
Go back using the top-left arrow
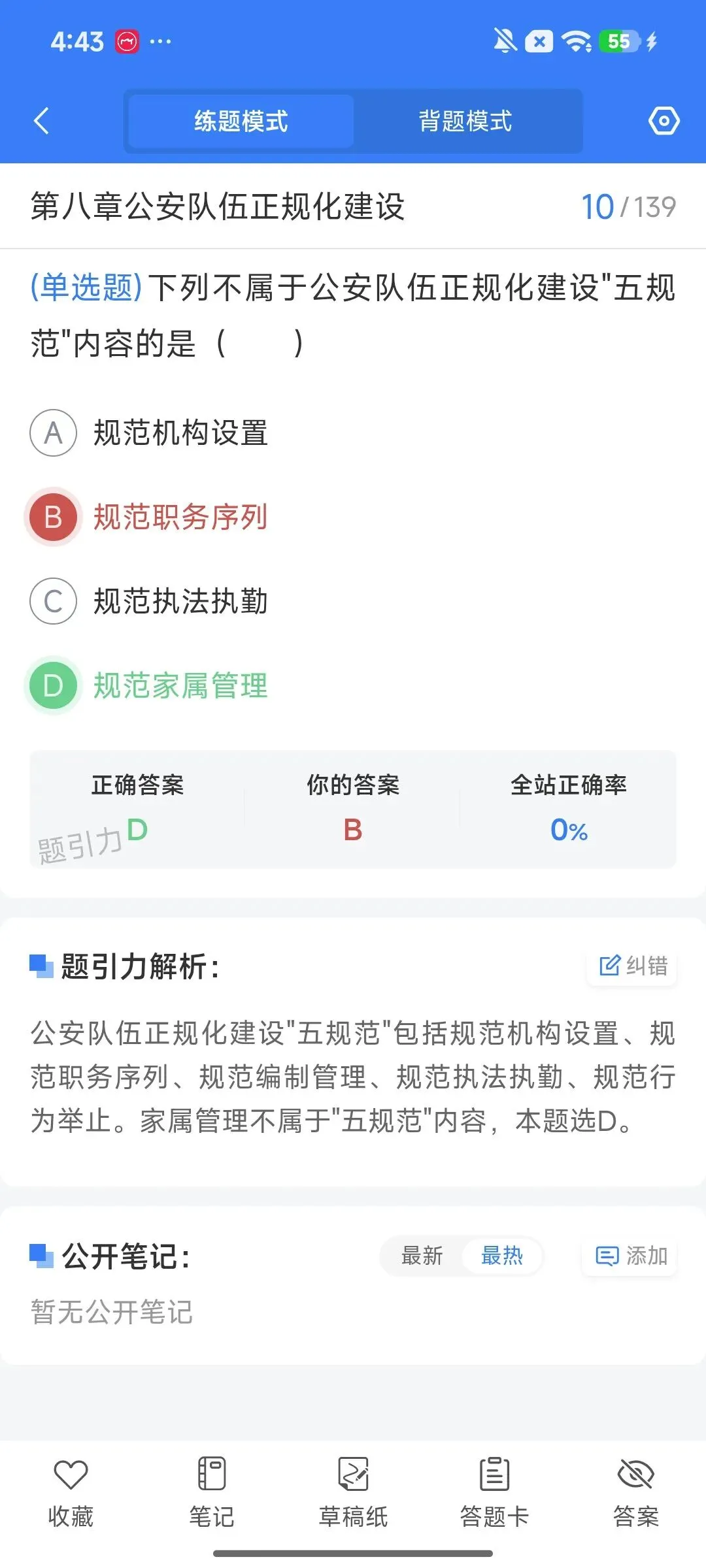41,121
